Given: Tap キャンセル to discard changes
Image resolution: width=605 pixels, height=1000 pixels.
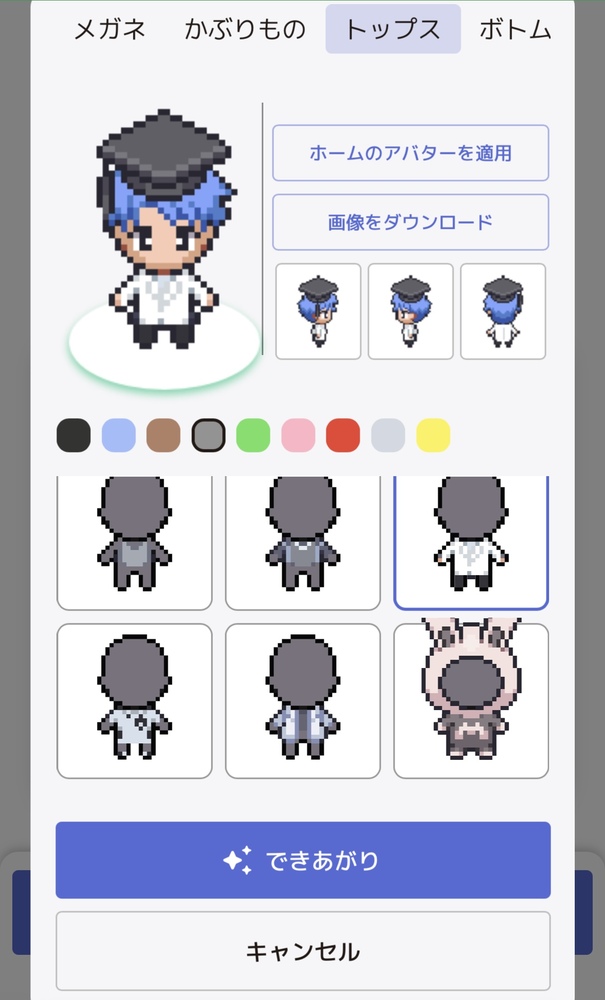Looking at the screenshot, I should point(303,951).
